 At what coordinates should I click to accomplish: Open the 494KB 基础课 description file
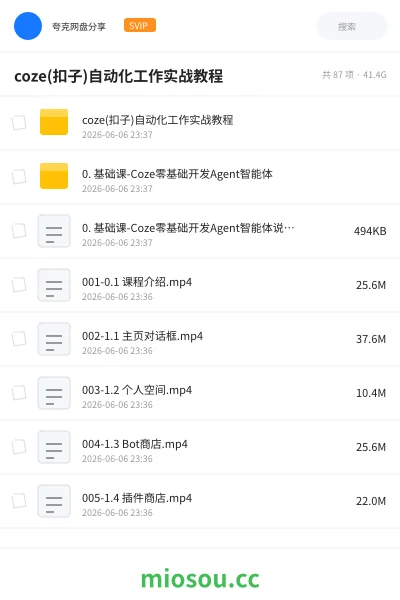(x=200, y=231)
